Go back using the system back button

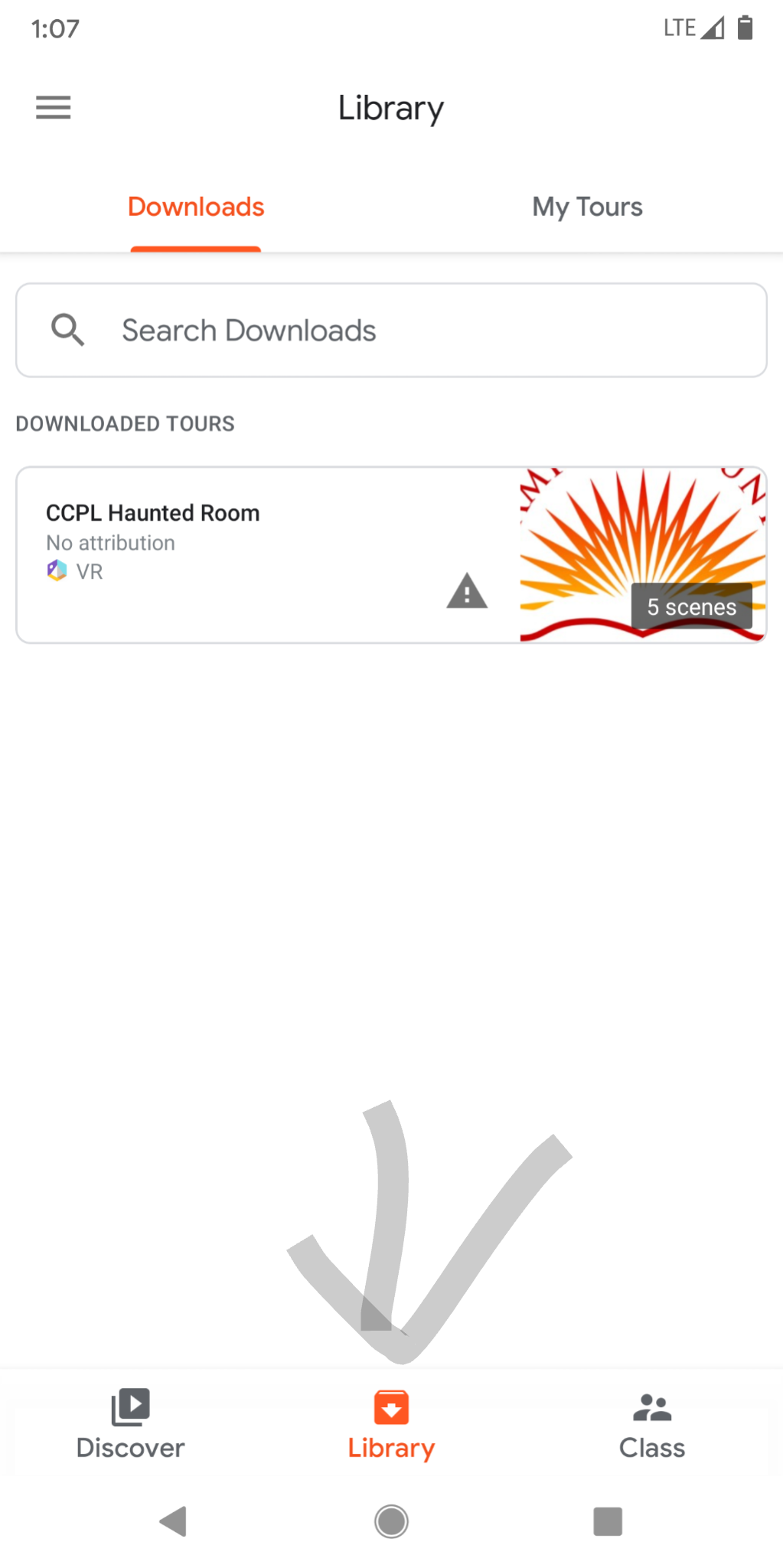coord(174,1521)
